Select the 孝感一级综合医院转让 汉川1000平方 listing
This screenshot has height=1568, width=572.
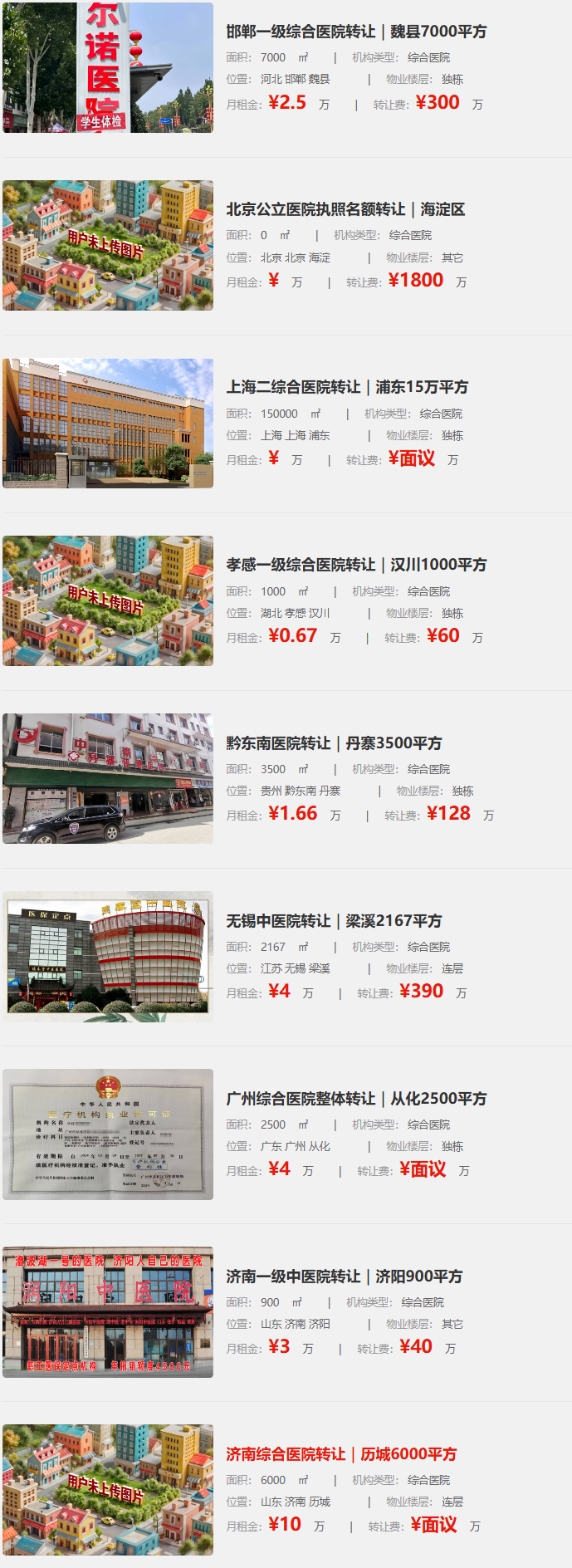356,565
